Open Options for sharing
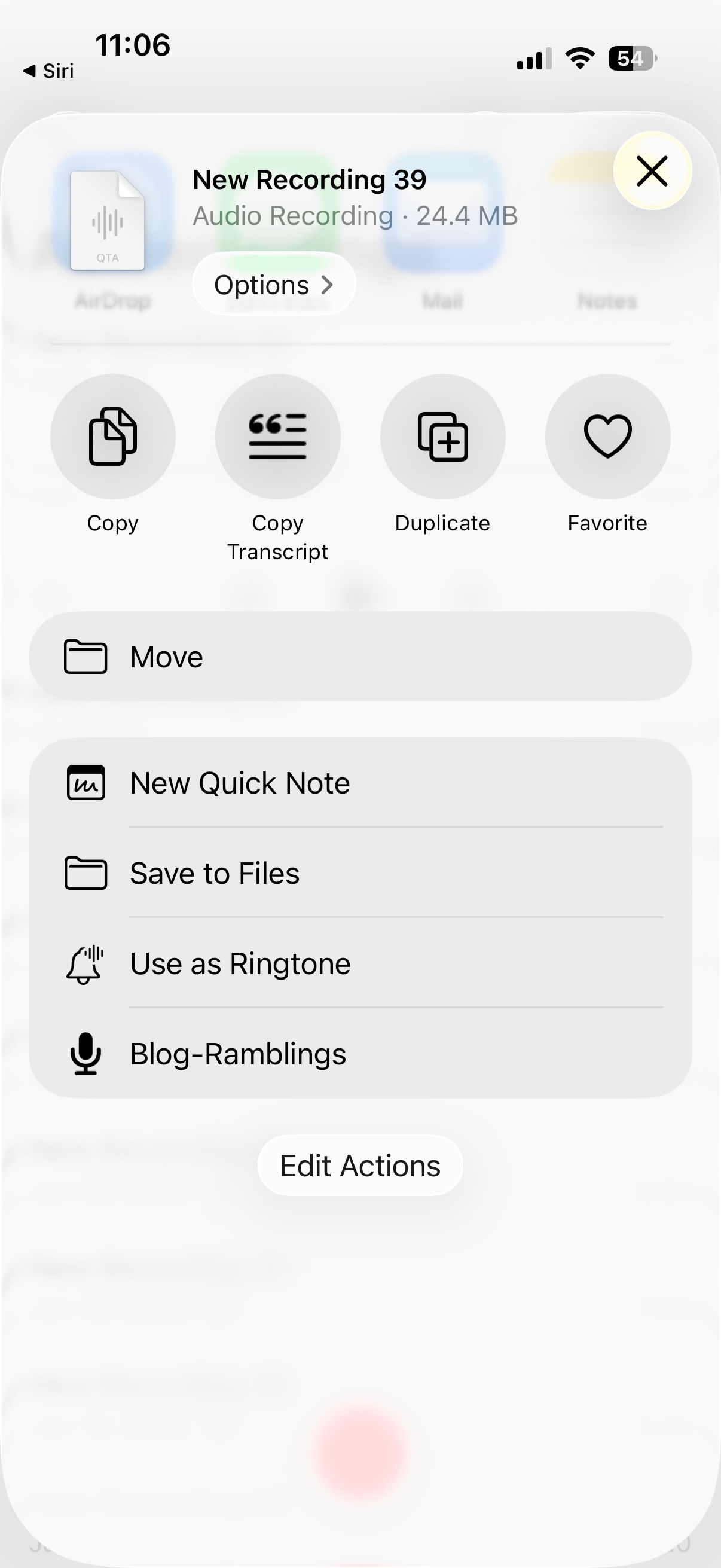Image resolution: width=721 pixels, height=1568 pixels. (x=273, y=283)
